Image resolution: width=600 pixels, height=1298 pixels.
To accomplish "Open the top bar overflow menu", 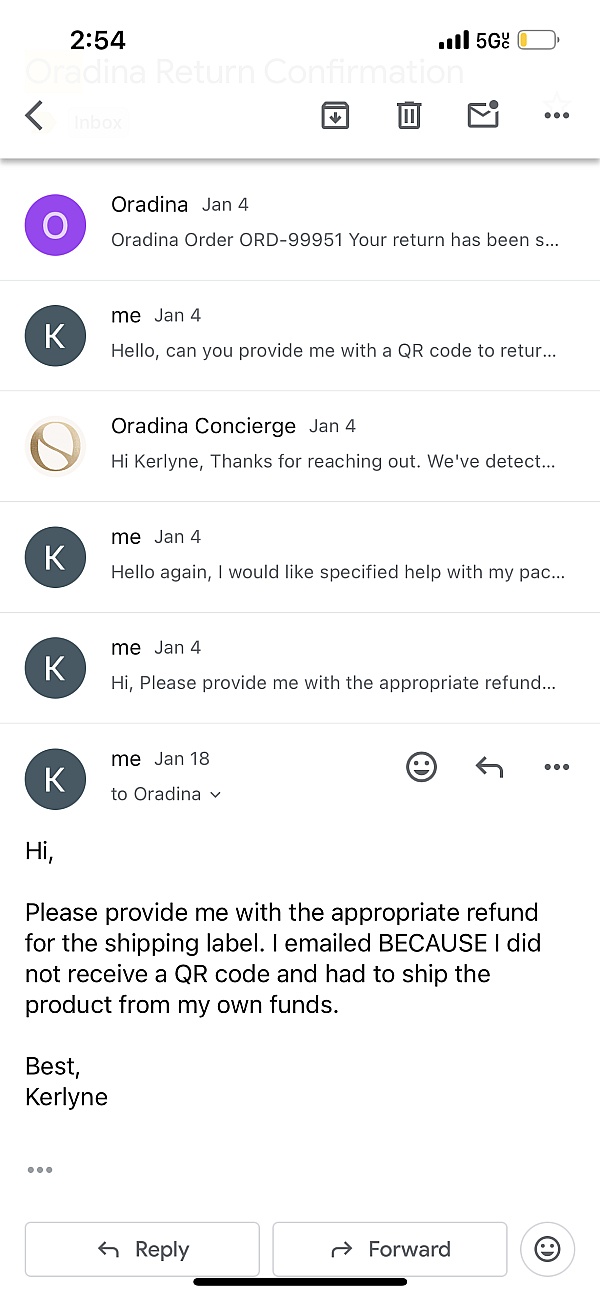I will (x=556, y=116).
